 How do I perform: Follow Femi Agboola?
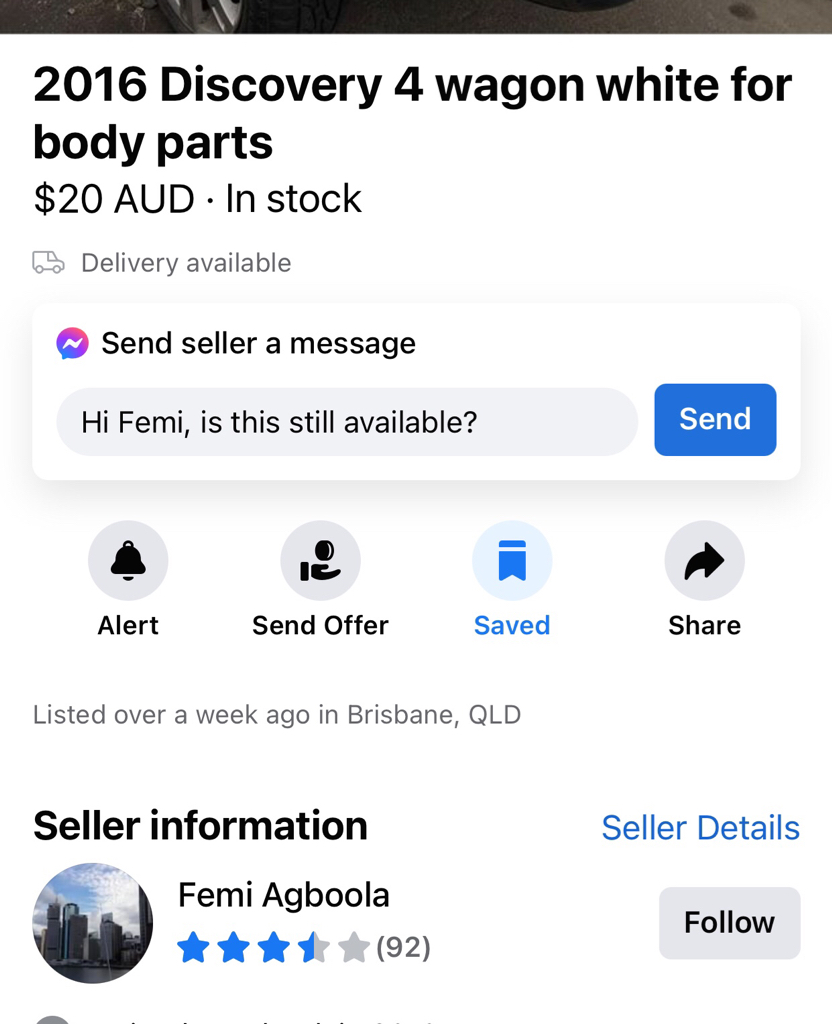[x=729, y=922]
